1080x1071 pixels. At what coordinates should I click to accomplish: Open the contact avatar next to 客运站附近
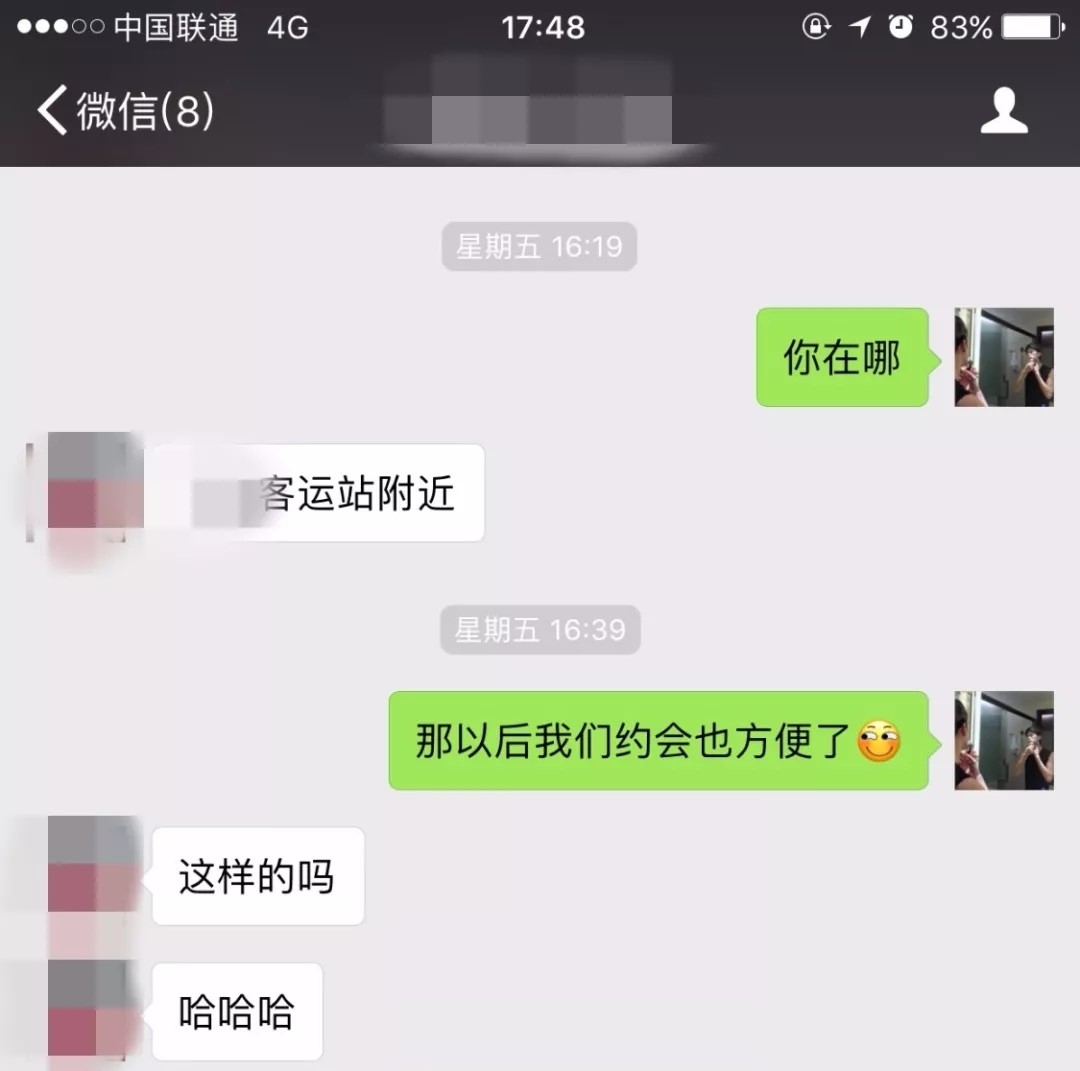point(95,480)
